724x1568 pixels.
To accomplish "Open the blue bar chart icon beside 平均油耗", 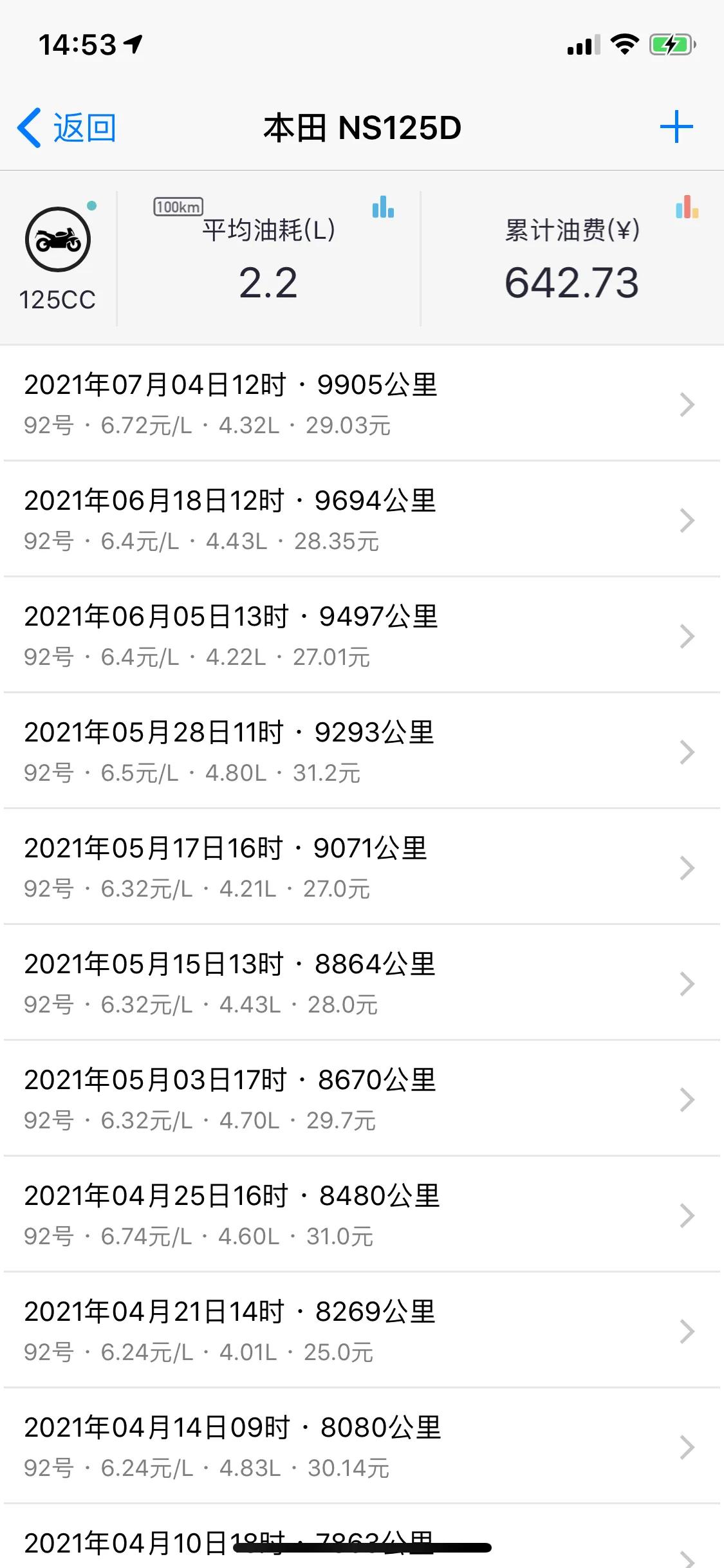I will 383,208.
